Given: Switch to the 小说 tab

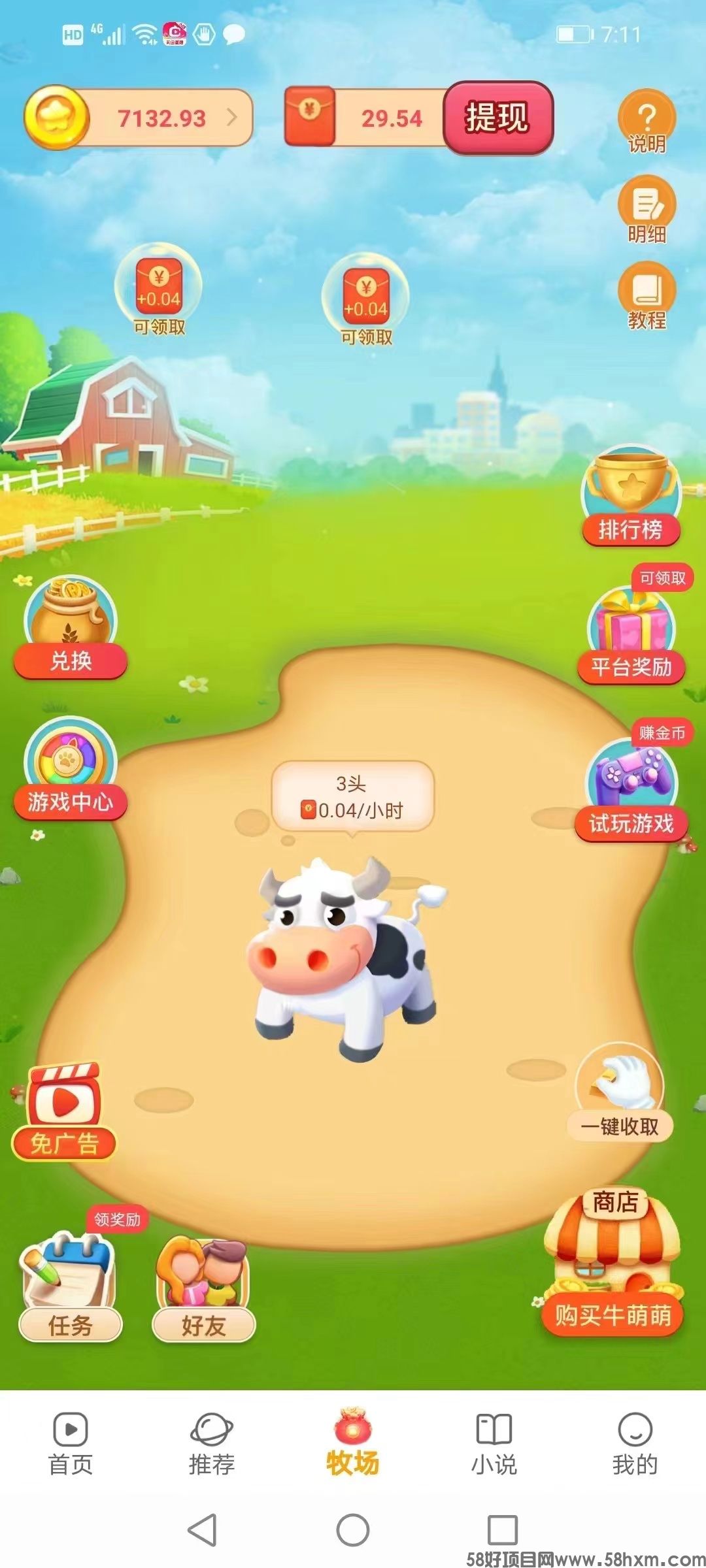Looking at the screenshot, I should coord(494,1444).
